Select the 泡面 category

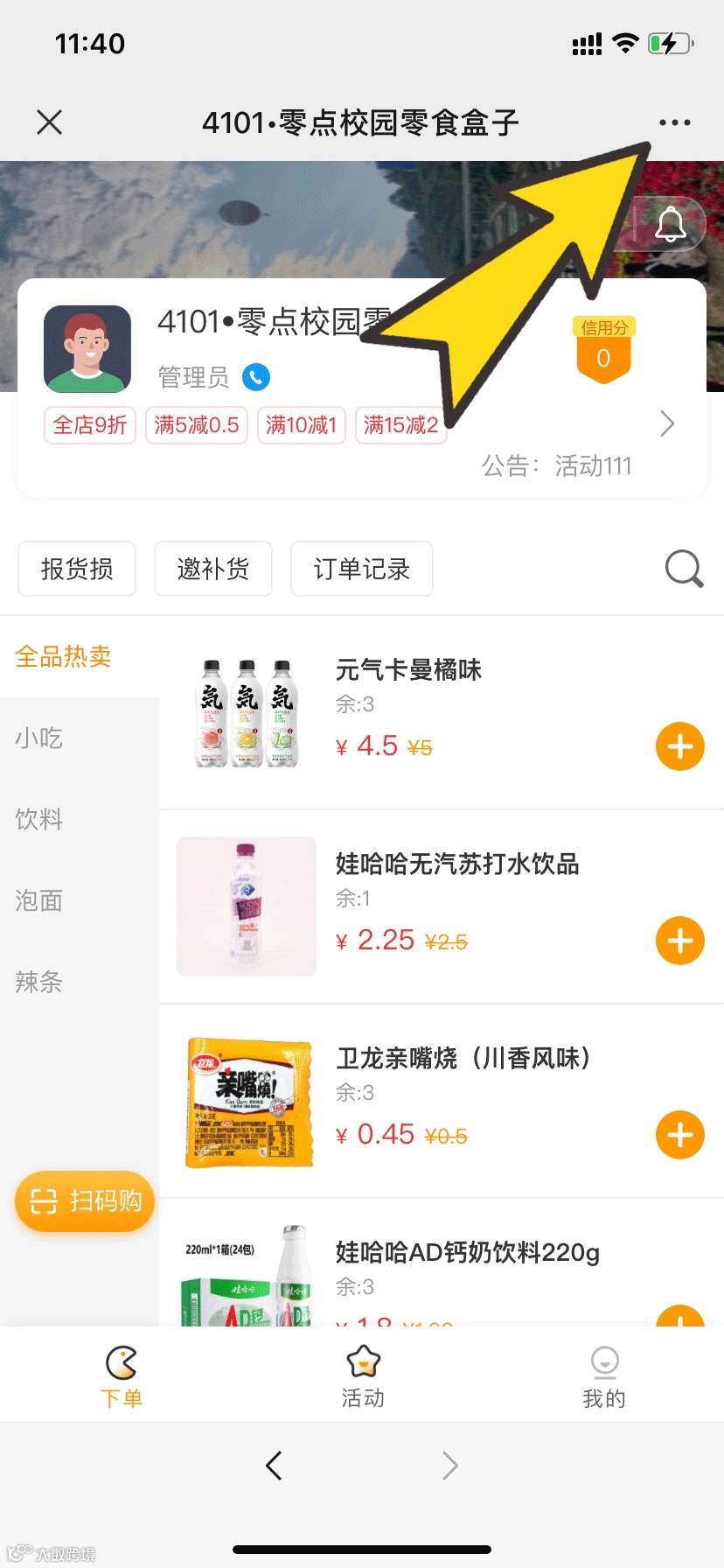point(39,900)
